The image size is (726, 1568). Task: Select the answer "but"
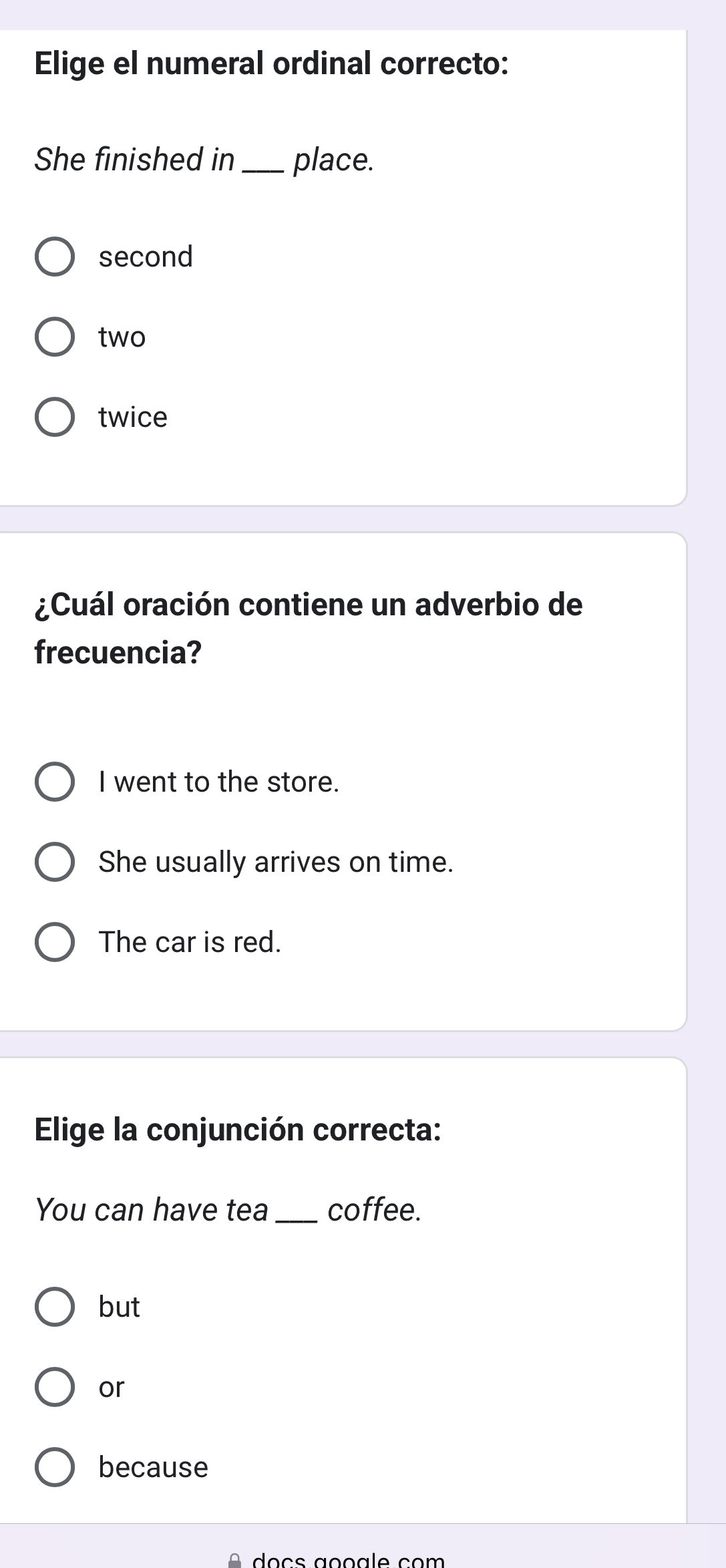coord(56,1307)
